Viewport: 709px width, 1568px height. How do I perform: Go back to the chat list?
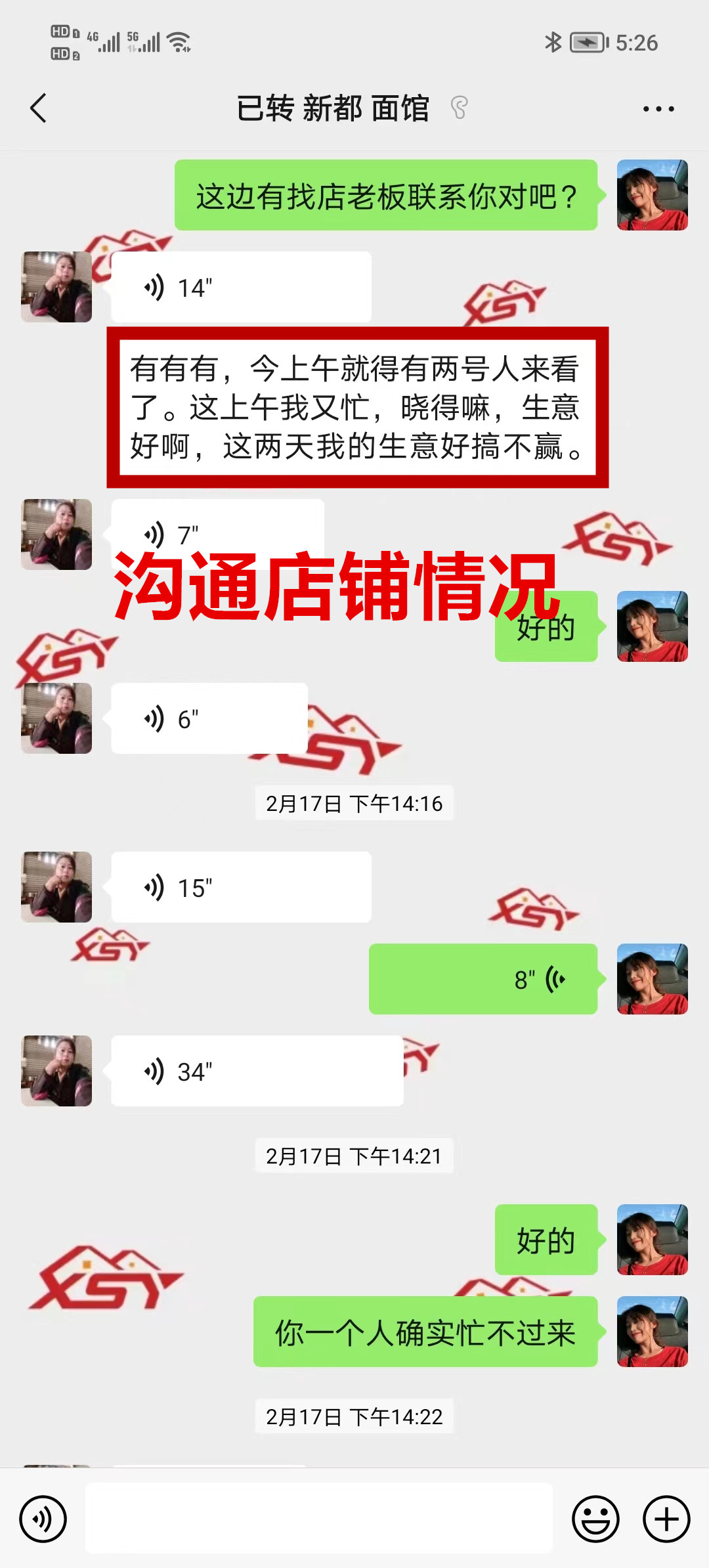(39, 108)
